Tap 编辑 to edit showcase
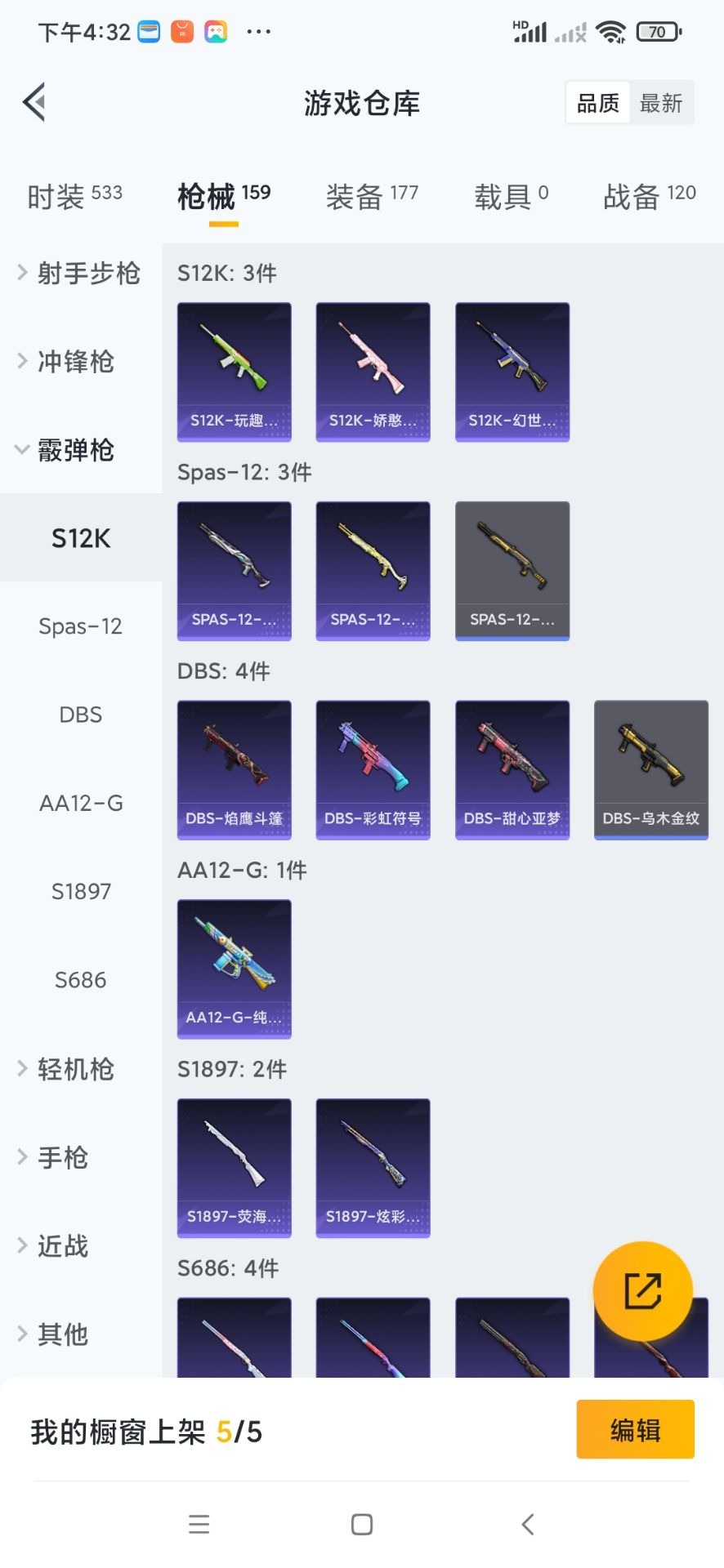Screen dimensions: 724x1568 tap(635, 1430)
